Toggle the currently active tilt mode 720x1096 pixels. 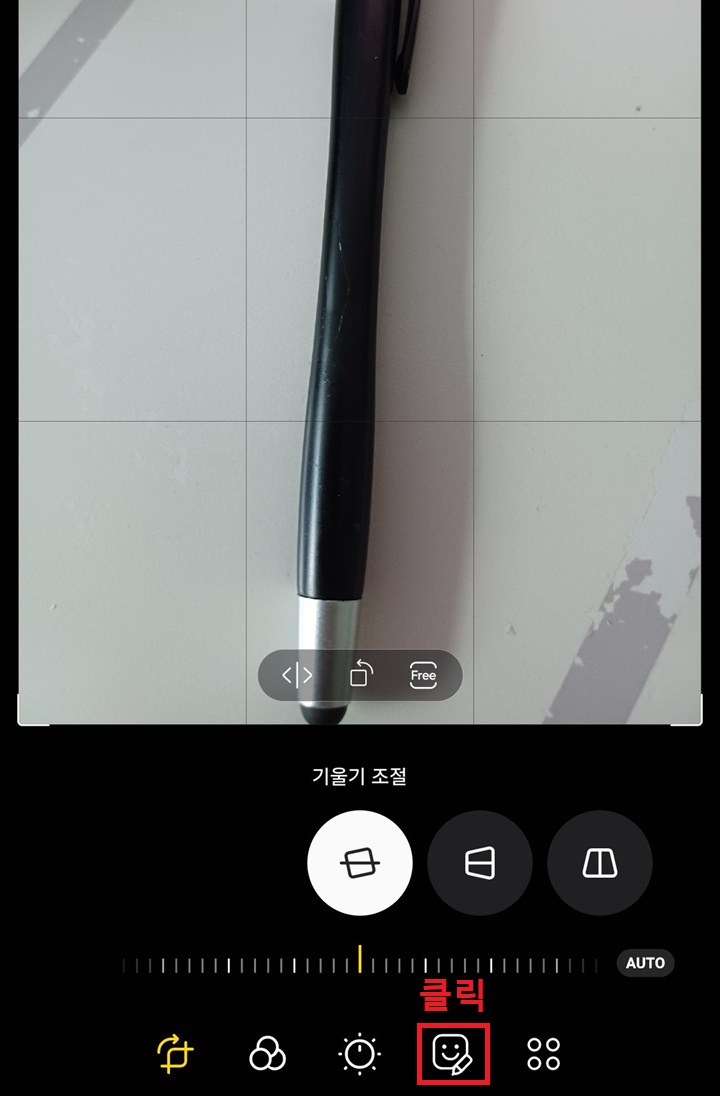(x=358, y=863)
